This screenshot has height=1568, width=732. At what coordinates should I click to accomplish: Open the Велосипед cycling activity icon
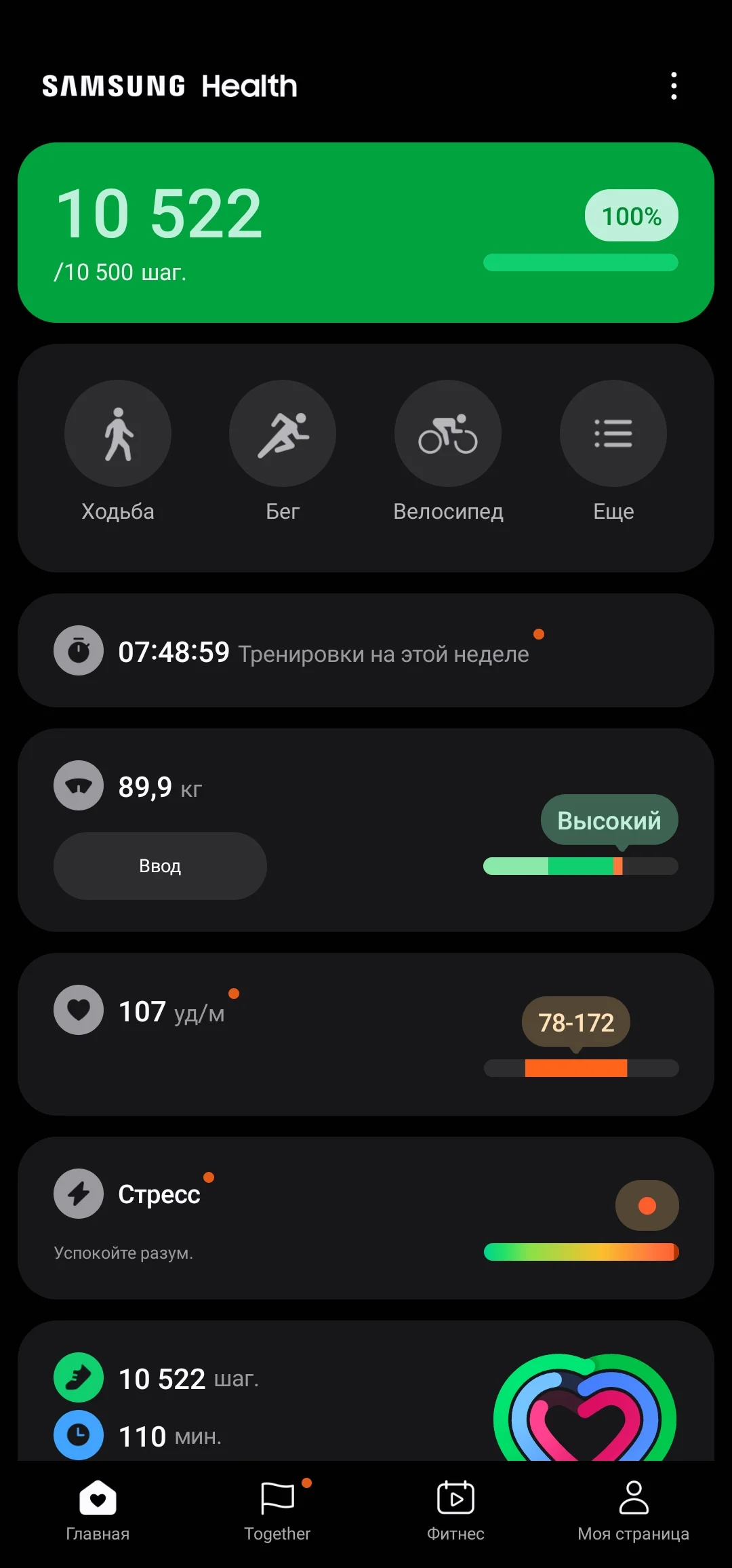pyautogui.click(x=447, y=433)
